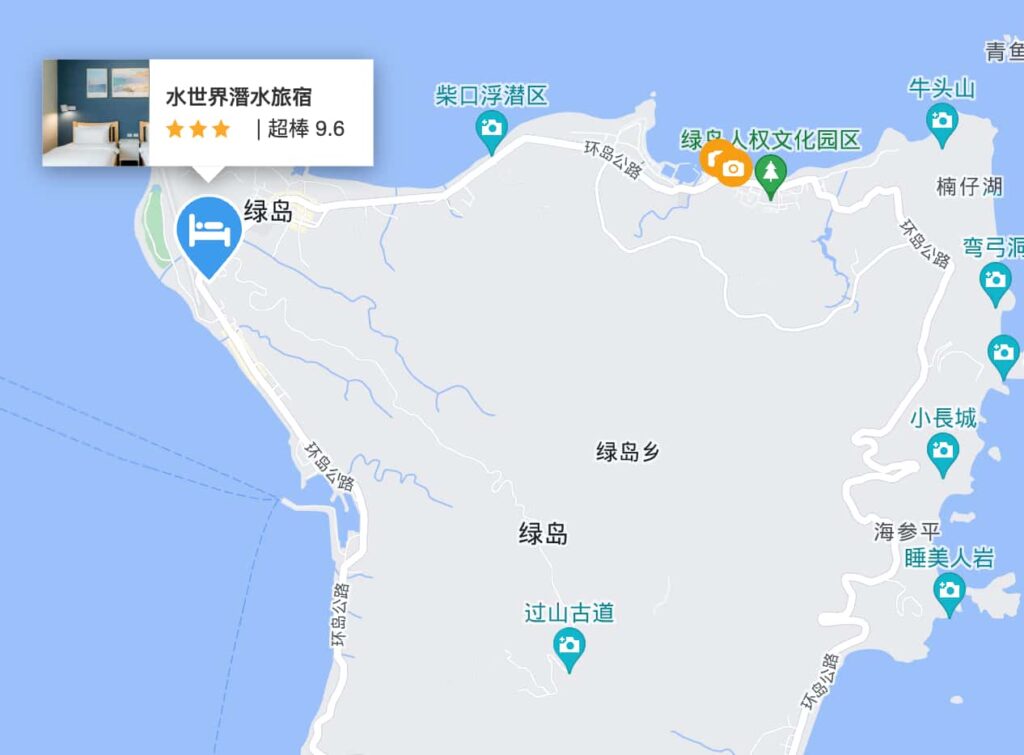Open the 弯弓洞 camera marker
Viewport: 1024px width, 755px height.
click(994, 278)
